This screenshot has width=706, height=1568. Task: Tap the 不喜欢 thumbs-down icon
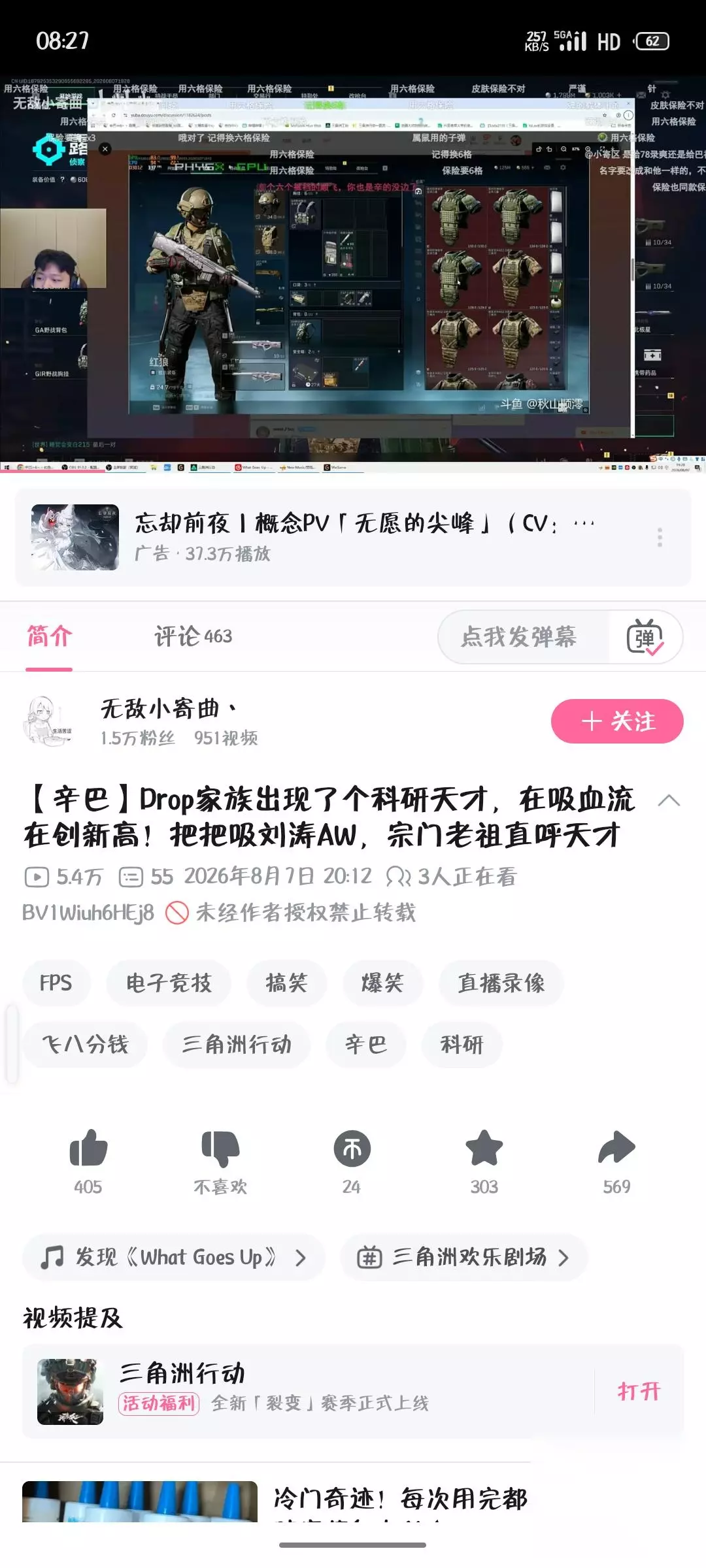(220, 1149)
